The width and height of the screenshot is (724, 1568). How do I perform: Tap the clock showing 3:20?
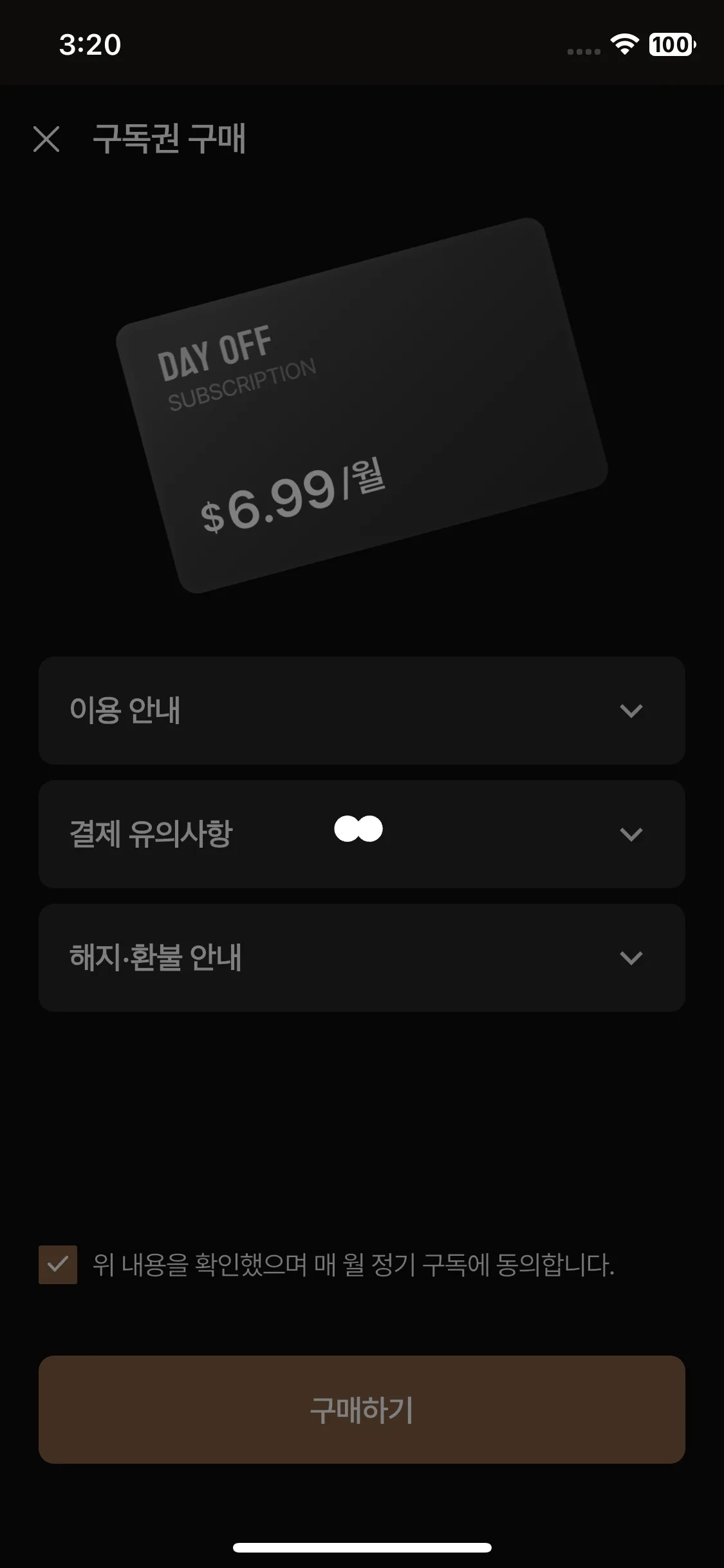coord(90,44)
